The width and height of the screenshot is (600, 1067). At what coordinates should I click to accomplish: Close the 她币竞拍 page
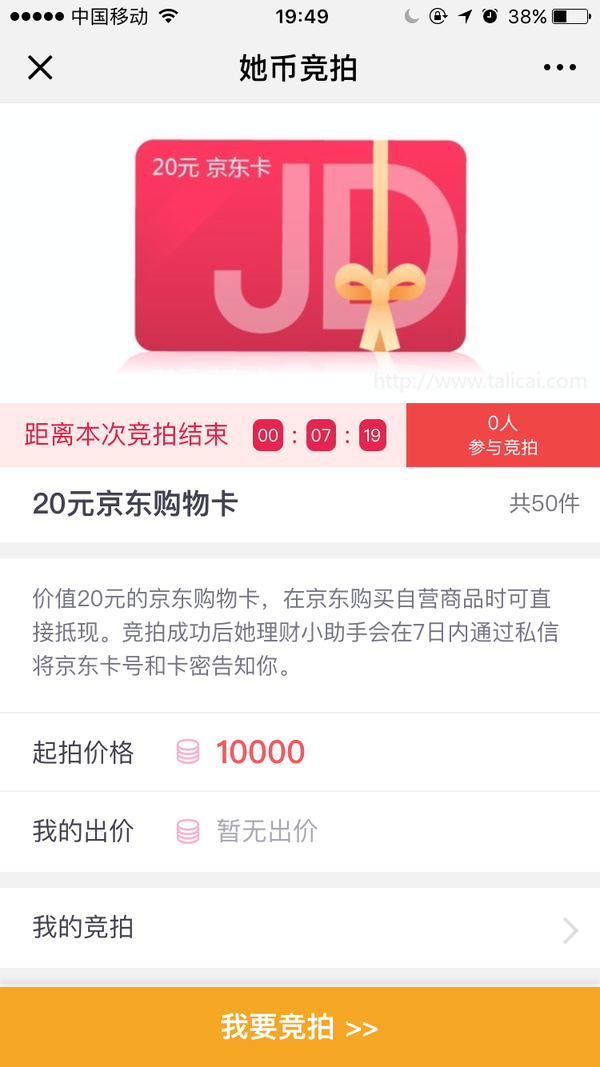point(40,68)
